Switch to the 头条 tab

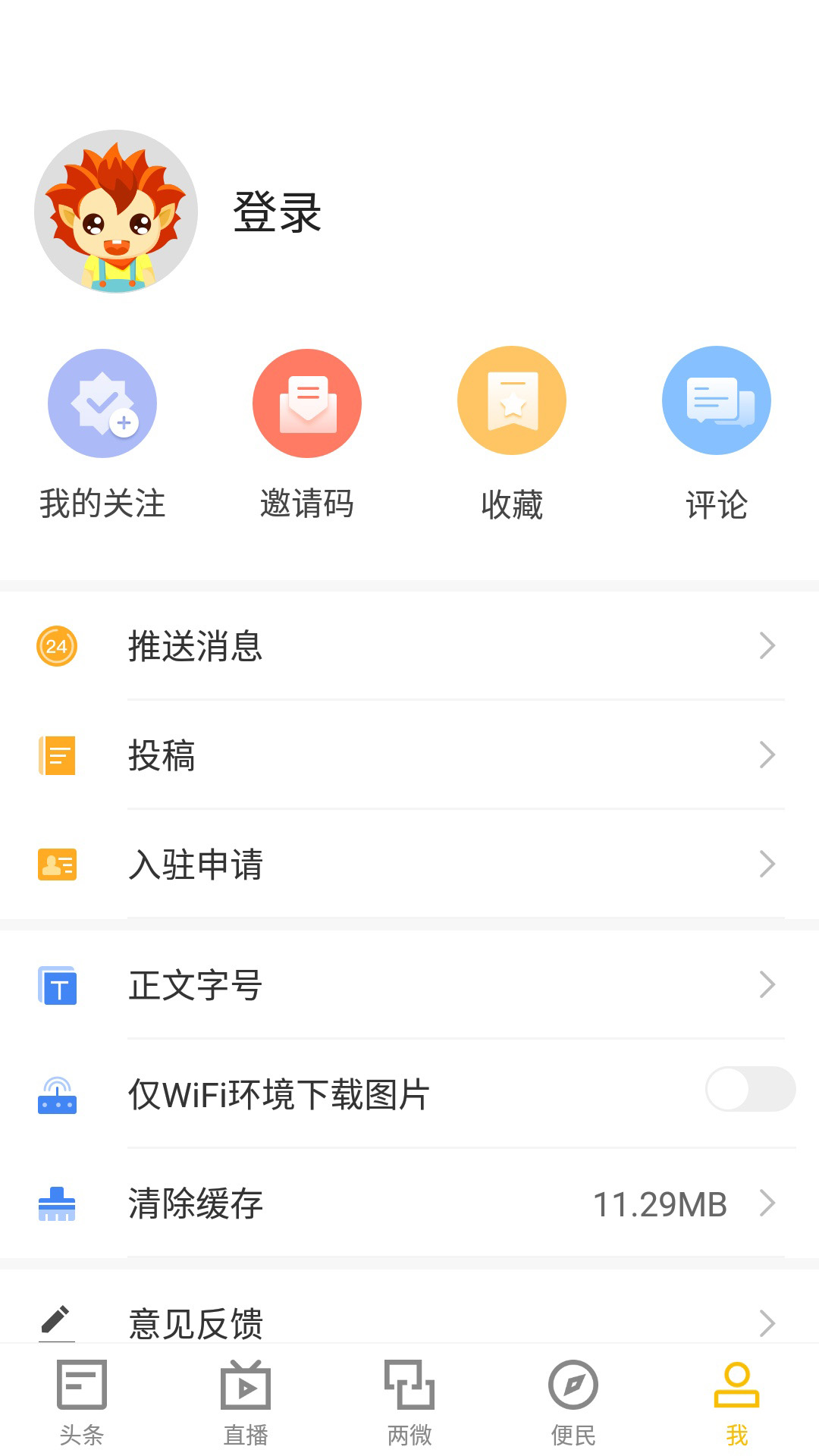(x=82, y=1402)
